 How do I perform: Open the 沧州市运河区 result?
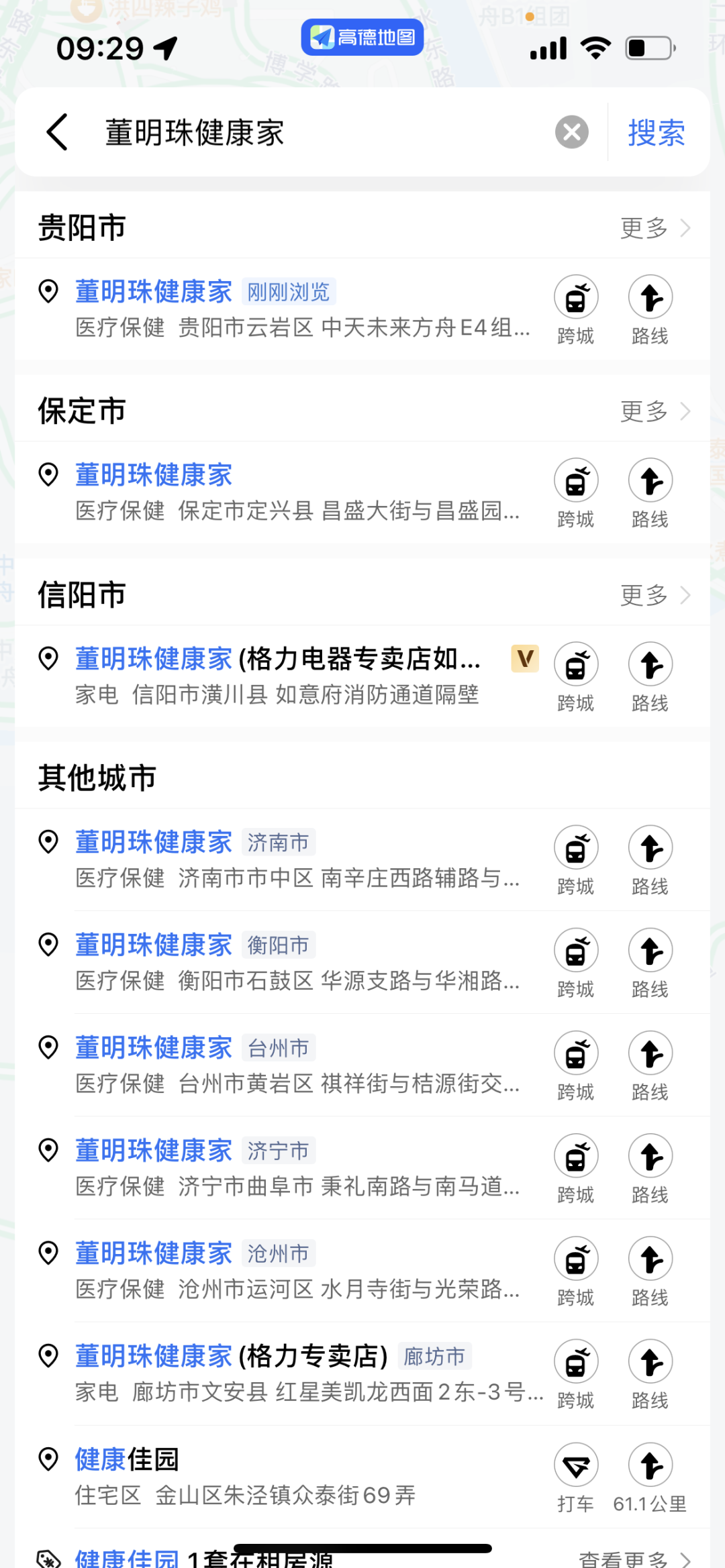282,1270
